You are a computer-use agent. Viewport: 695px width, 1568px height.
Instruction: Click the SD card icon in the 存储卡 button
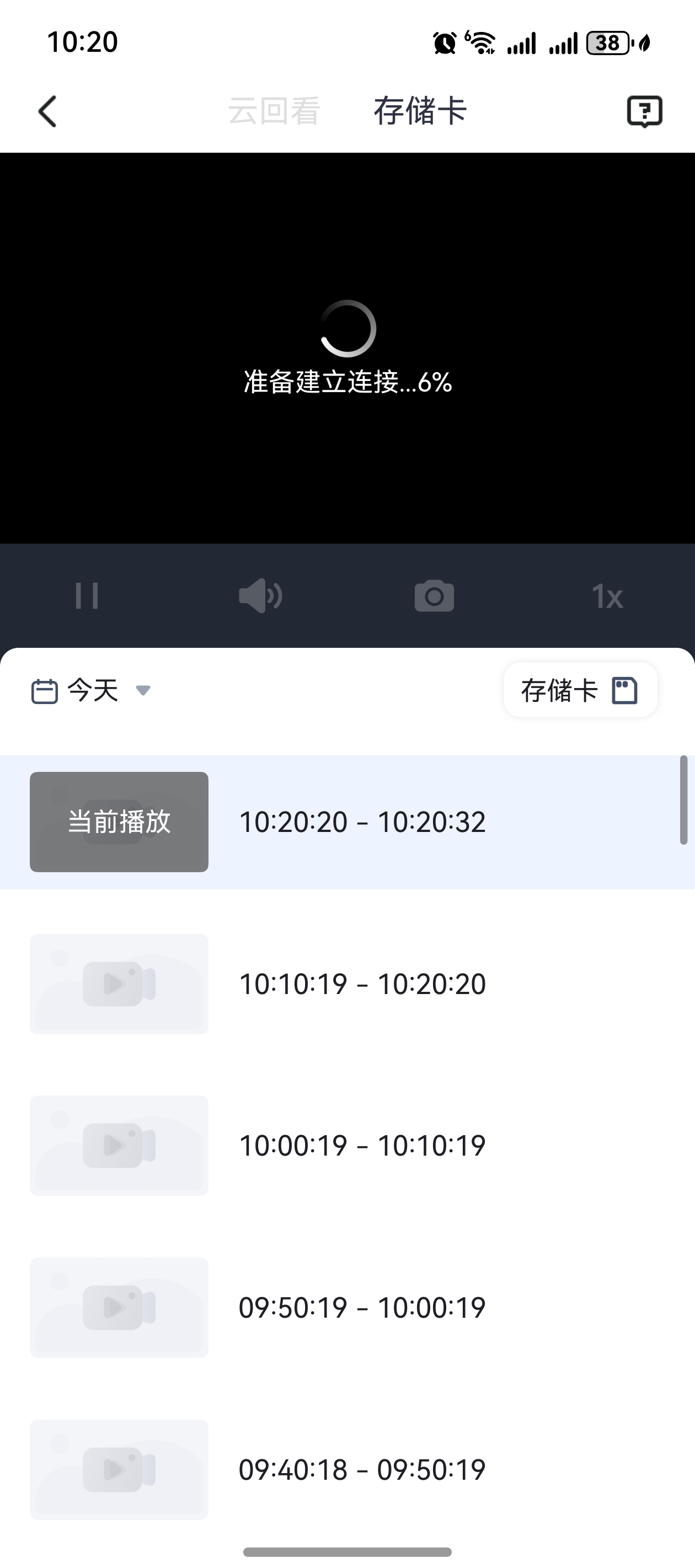625,690
